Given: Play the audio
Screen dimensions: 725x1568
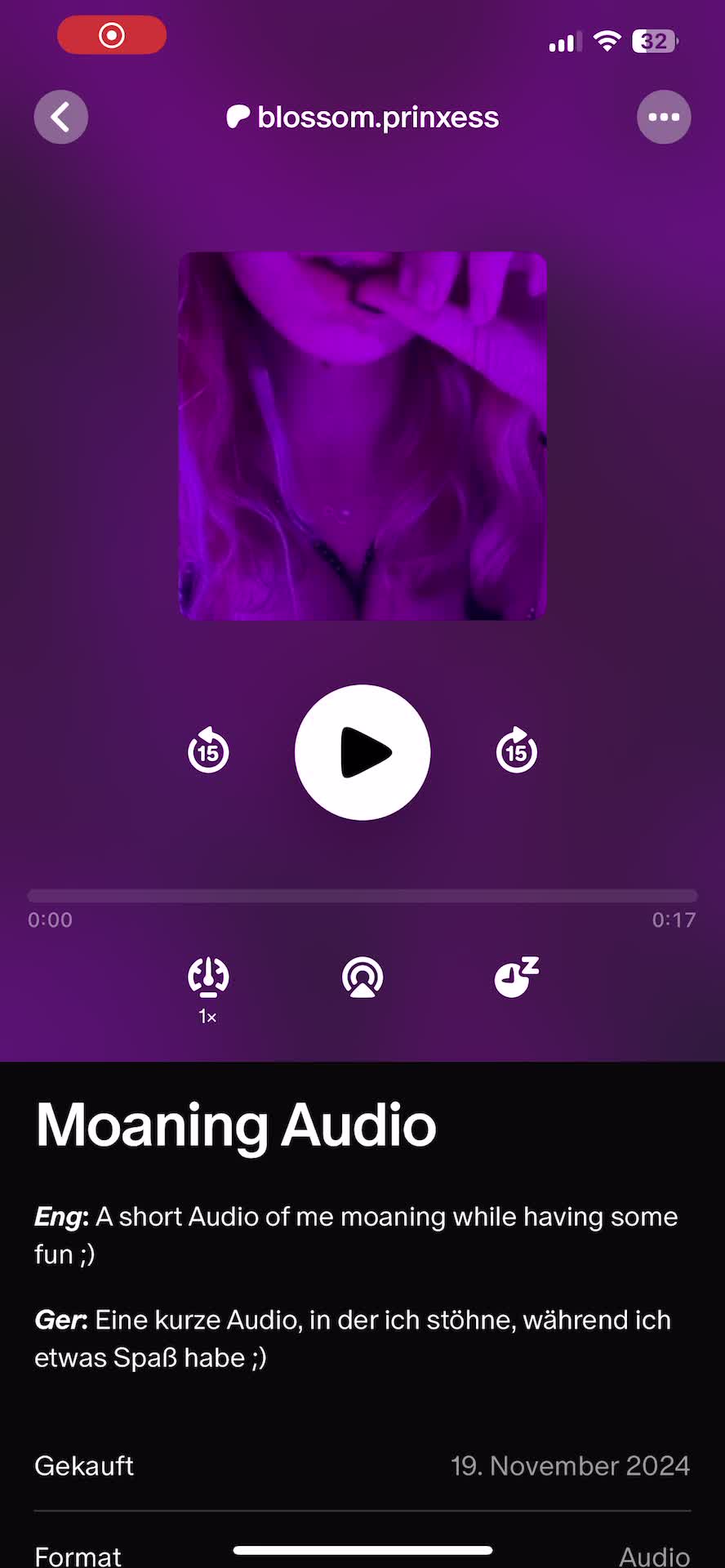Looking at the screenshot, I should [362, 752].
